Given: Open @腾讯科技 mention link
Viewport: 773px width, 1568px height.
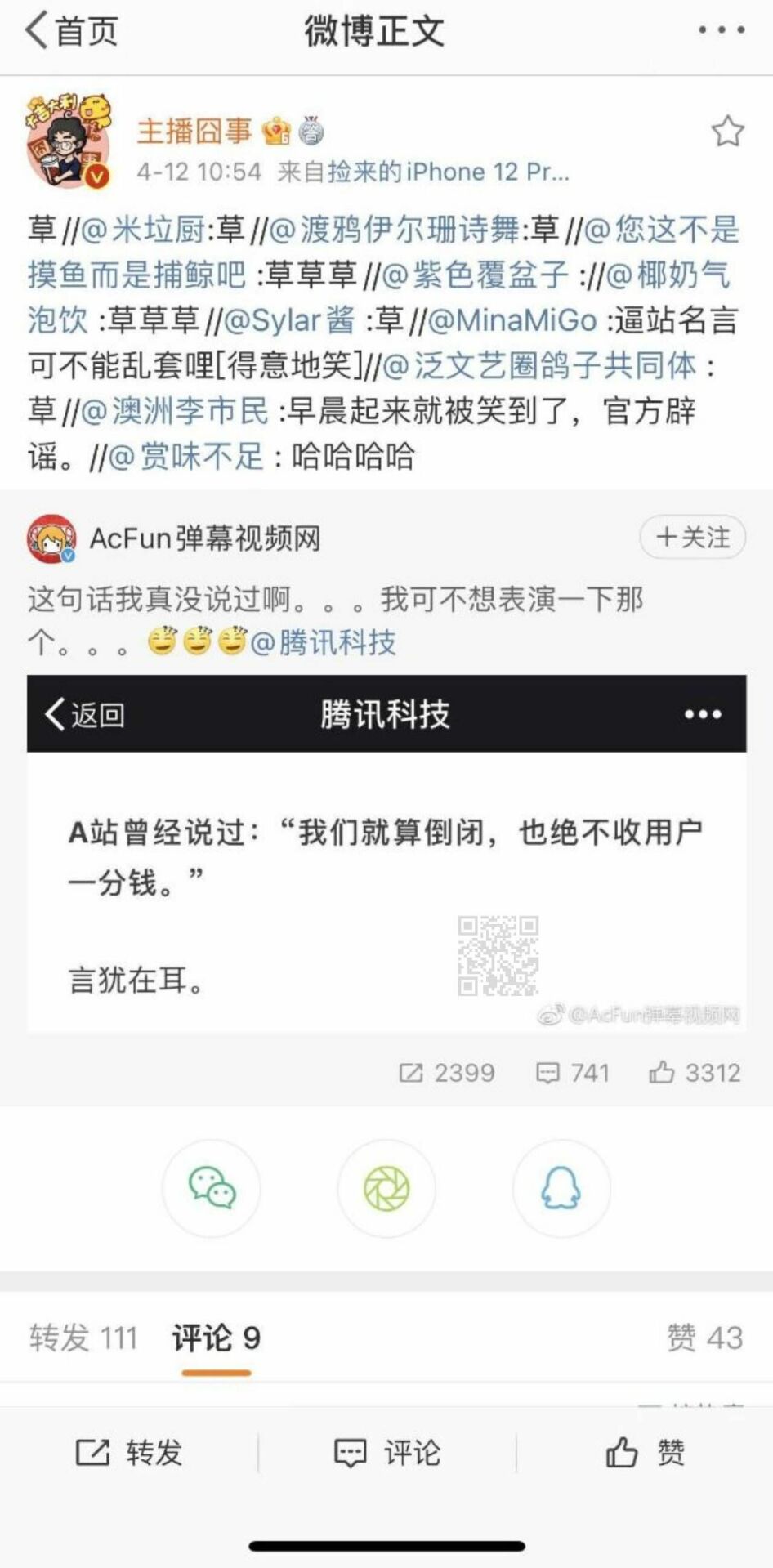Looking at the screenshot, I should pos(324,643).
